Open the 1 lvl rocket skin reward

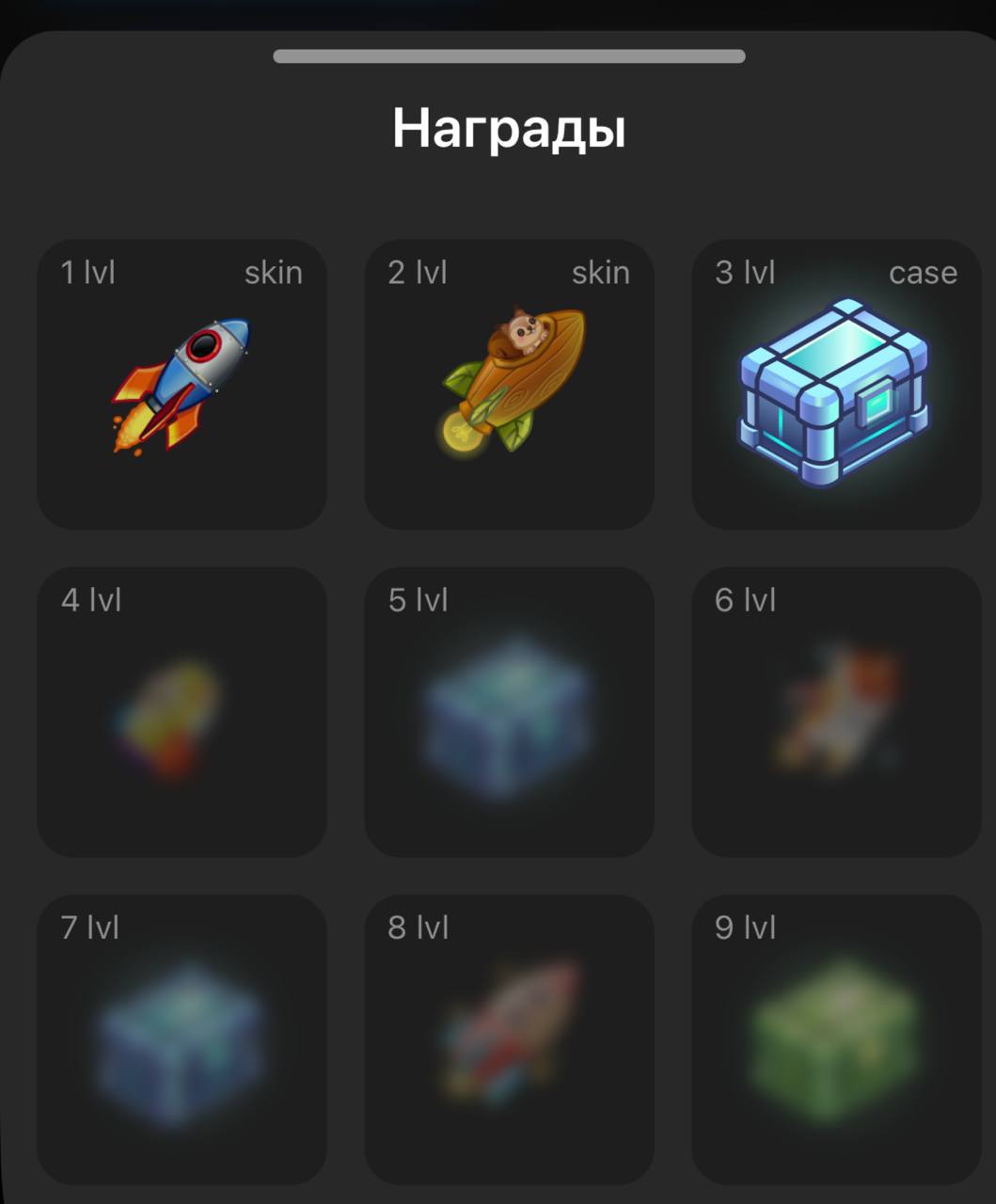(182, 385)
